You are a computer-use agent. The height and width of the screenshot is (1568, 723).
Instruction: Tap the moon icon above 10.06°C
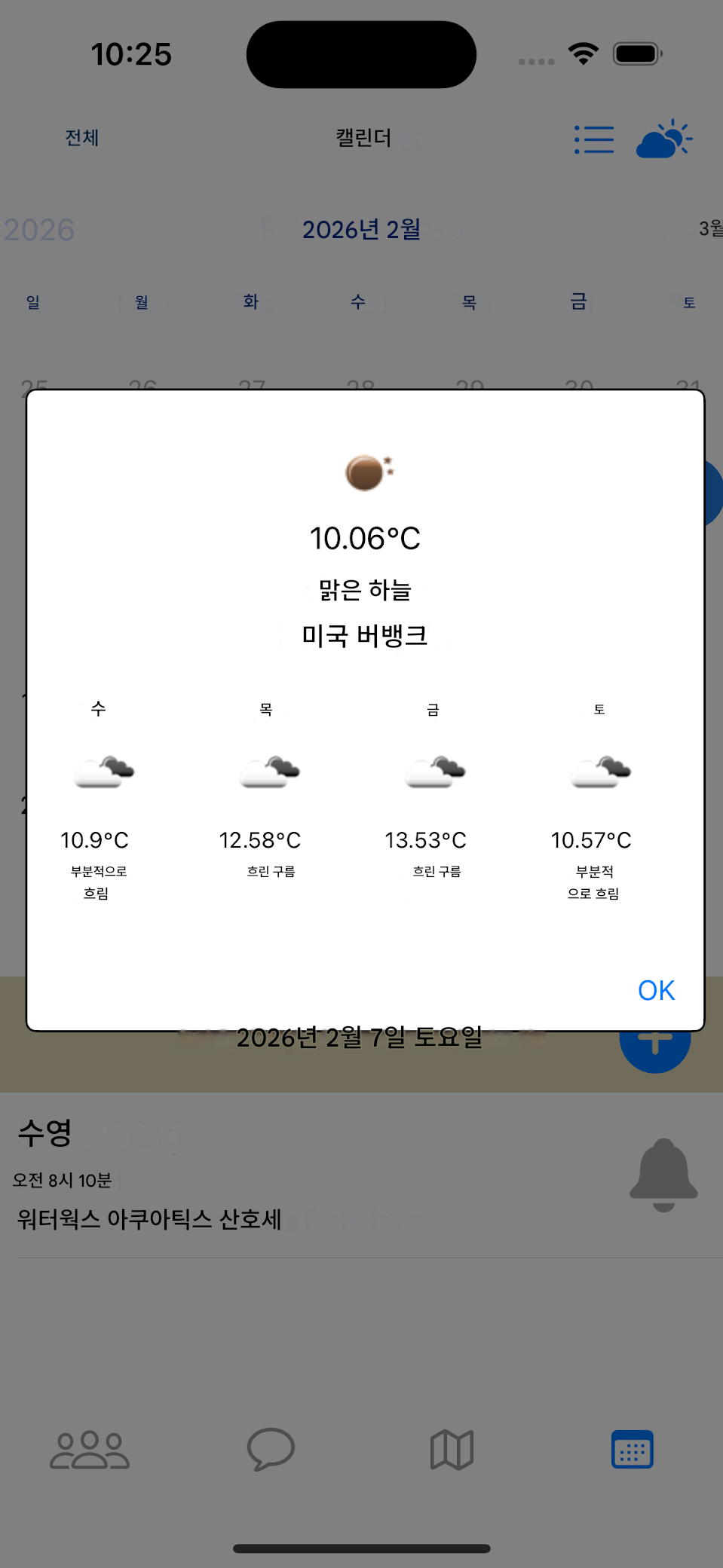click(x=369, y=471)
